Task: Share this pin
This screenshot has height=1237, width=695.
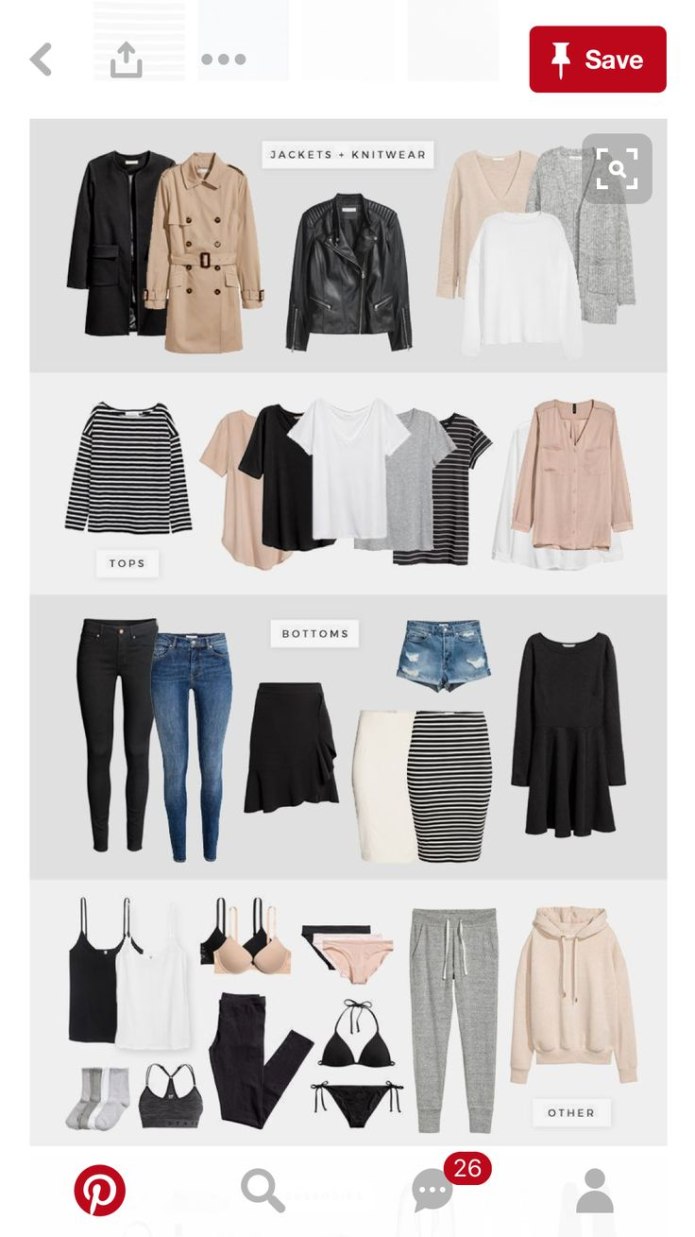Action: 126,60
